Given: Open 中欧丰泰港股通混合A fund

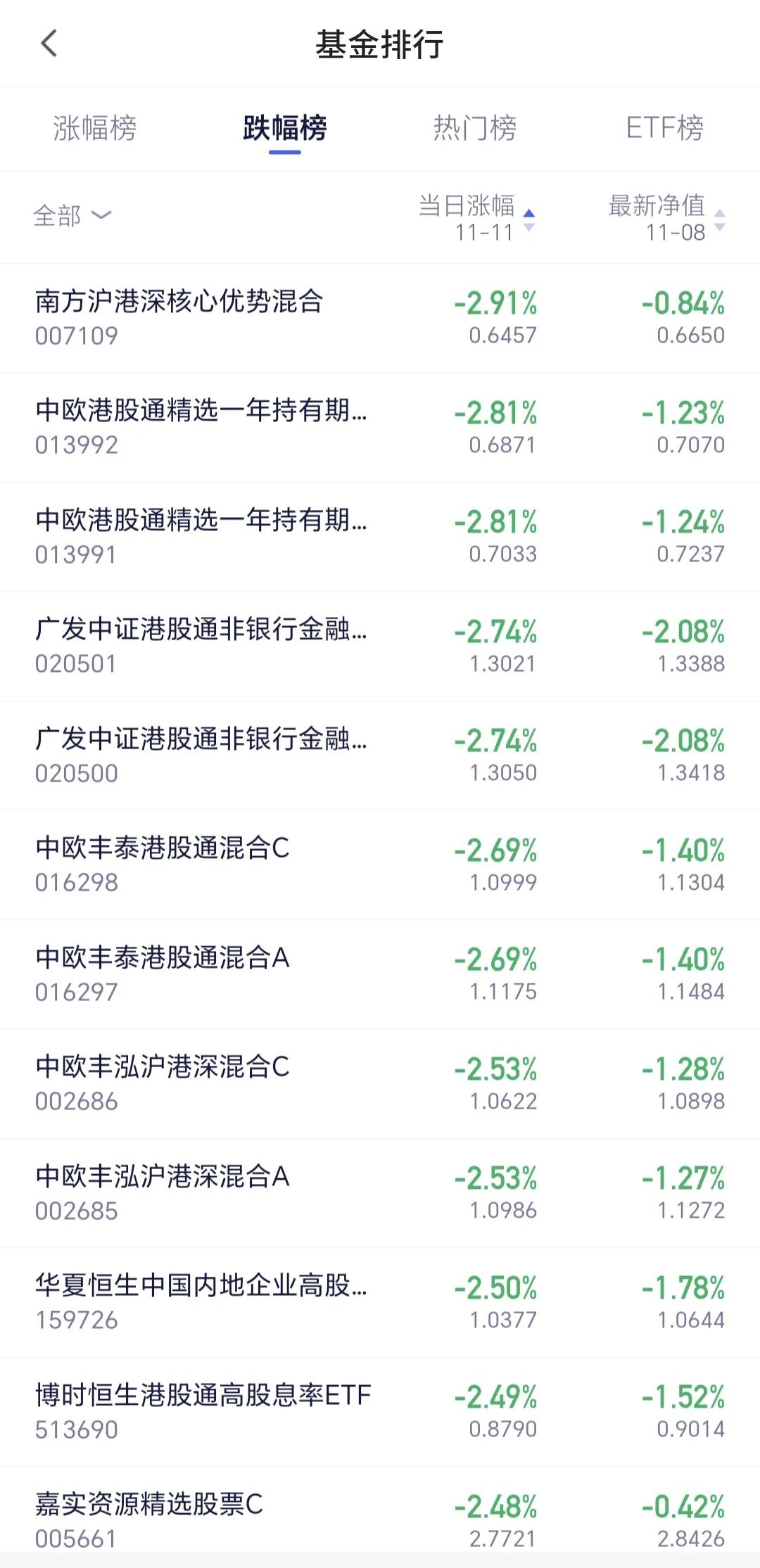Looking at the screenshot, I should [x=380, y=974].
